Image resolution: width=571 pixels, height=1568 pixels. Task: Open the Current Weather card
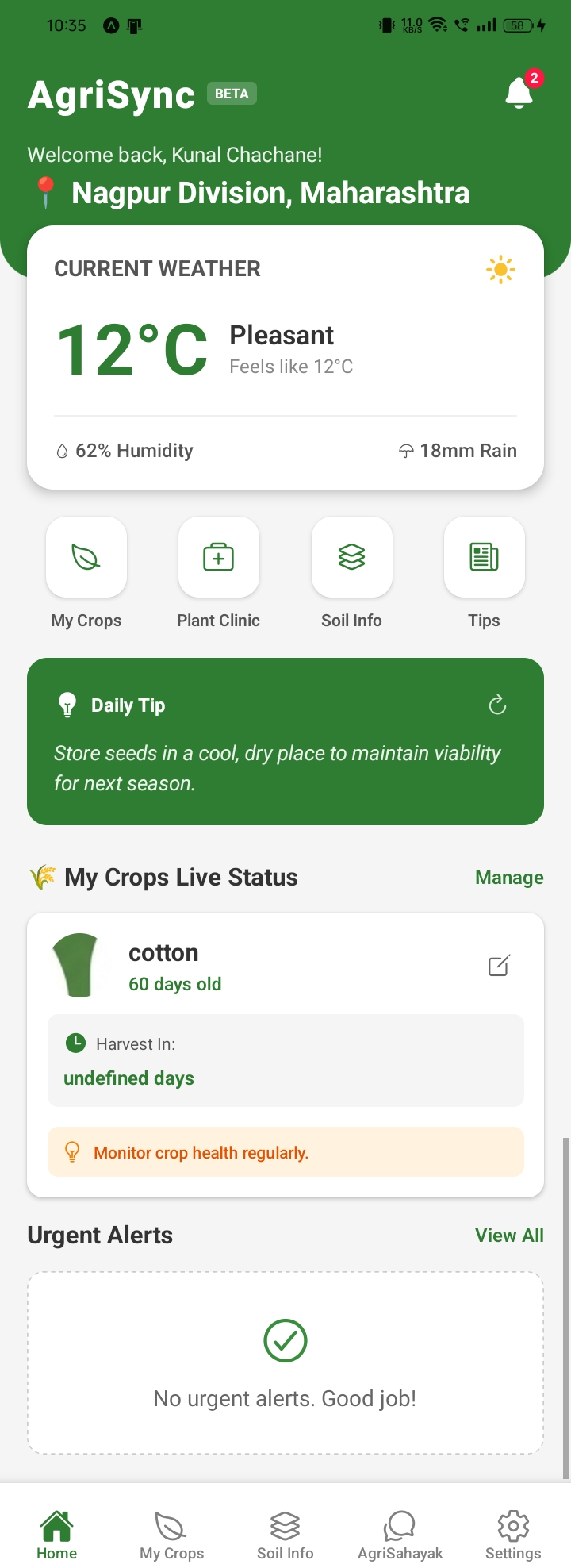point(285,357)
